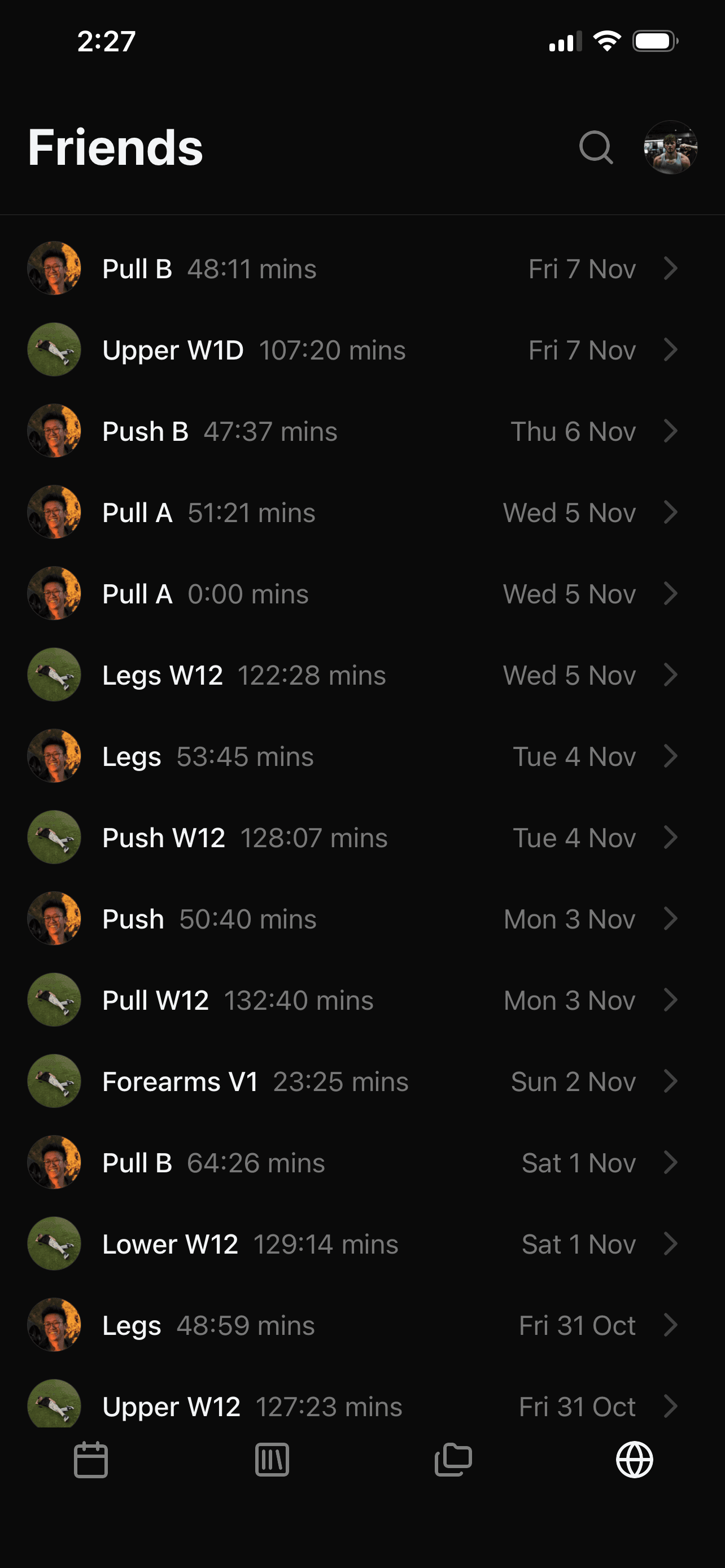725x1568 pixels.
Task: Switch to the folders tab
Action: coord(453,1460)
